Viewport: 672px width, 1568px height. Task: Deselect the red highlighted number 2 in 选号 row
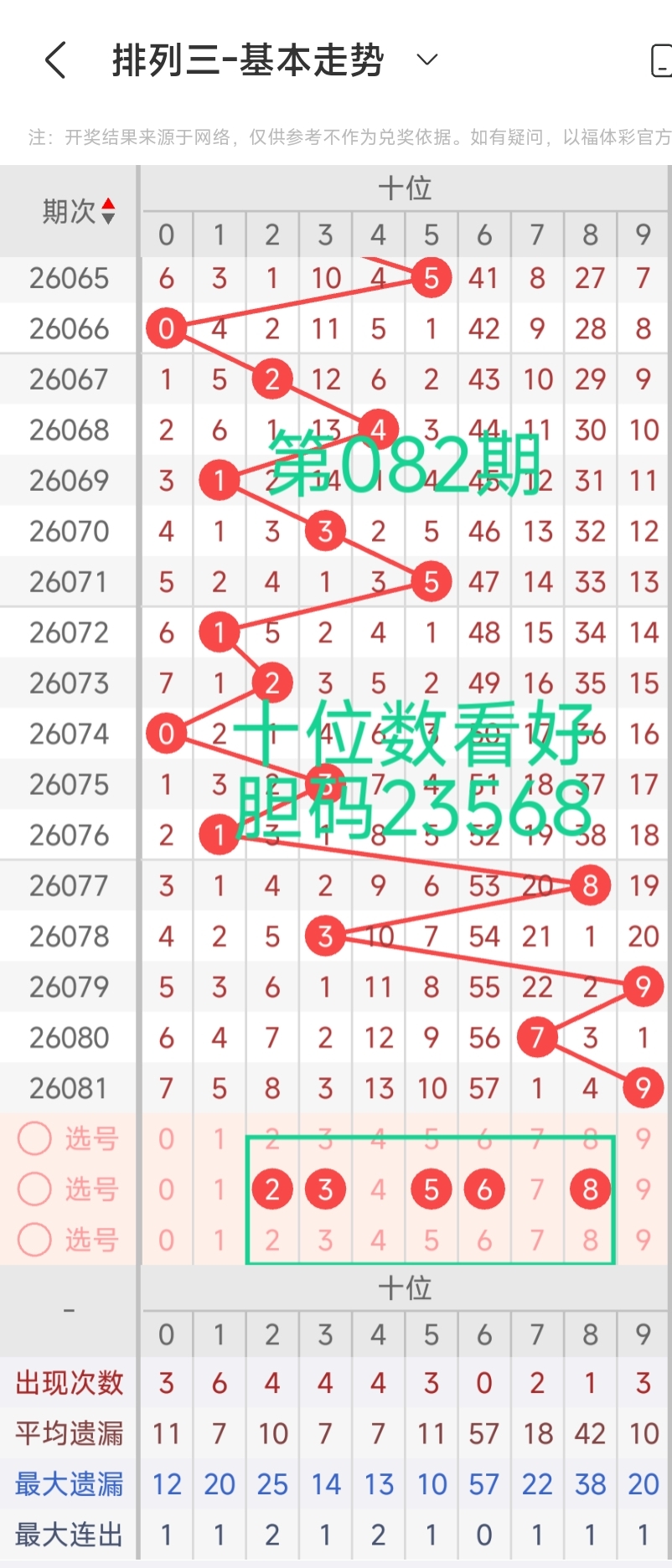click(271, 1189)
